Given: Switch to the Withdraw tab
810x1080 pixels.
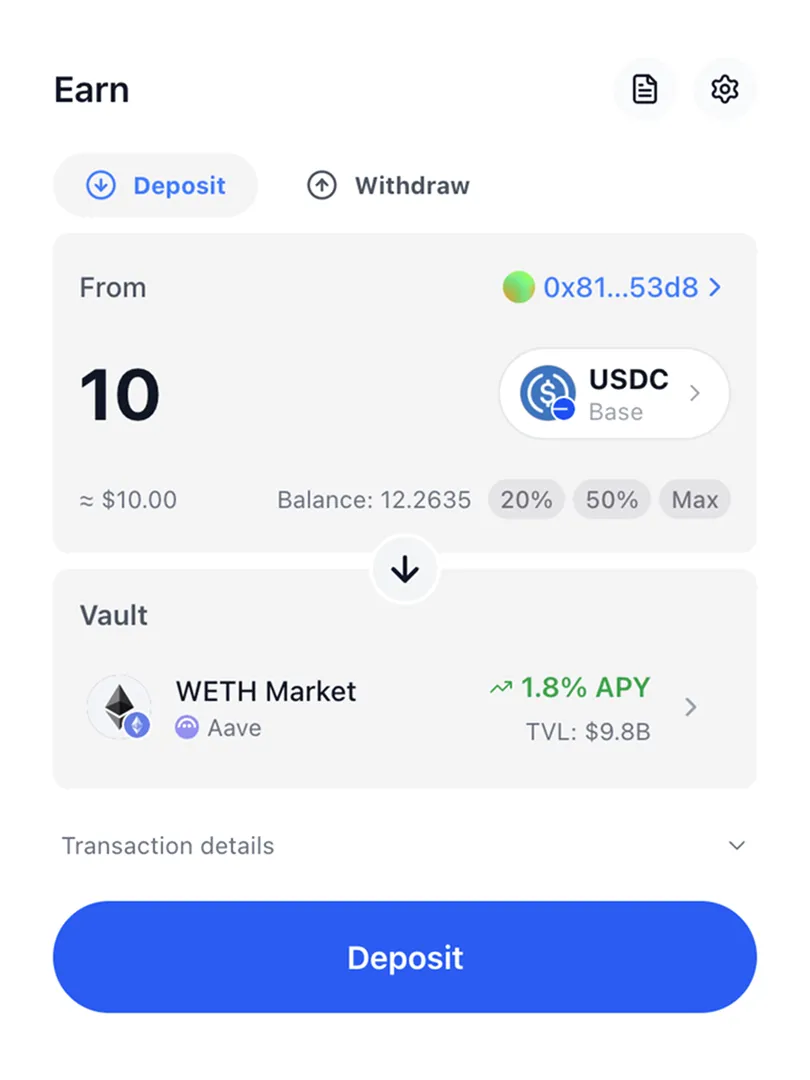Looking at the screenshot, I should coord(390,186).
